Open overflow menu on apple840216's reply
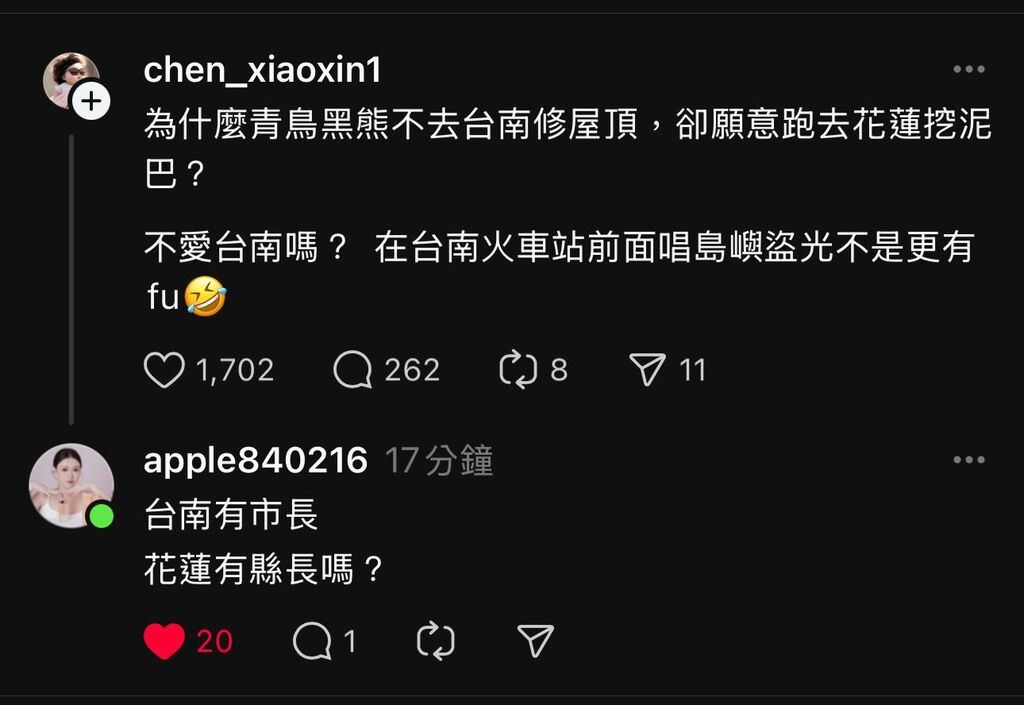1024x705 pixels. coord(968,460)
